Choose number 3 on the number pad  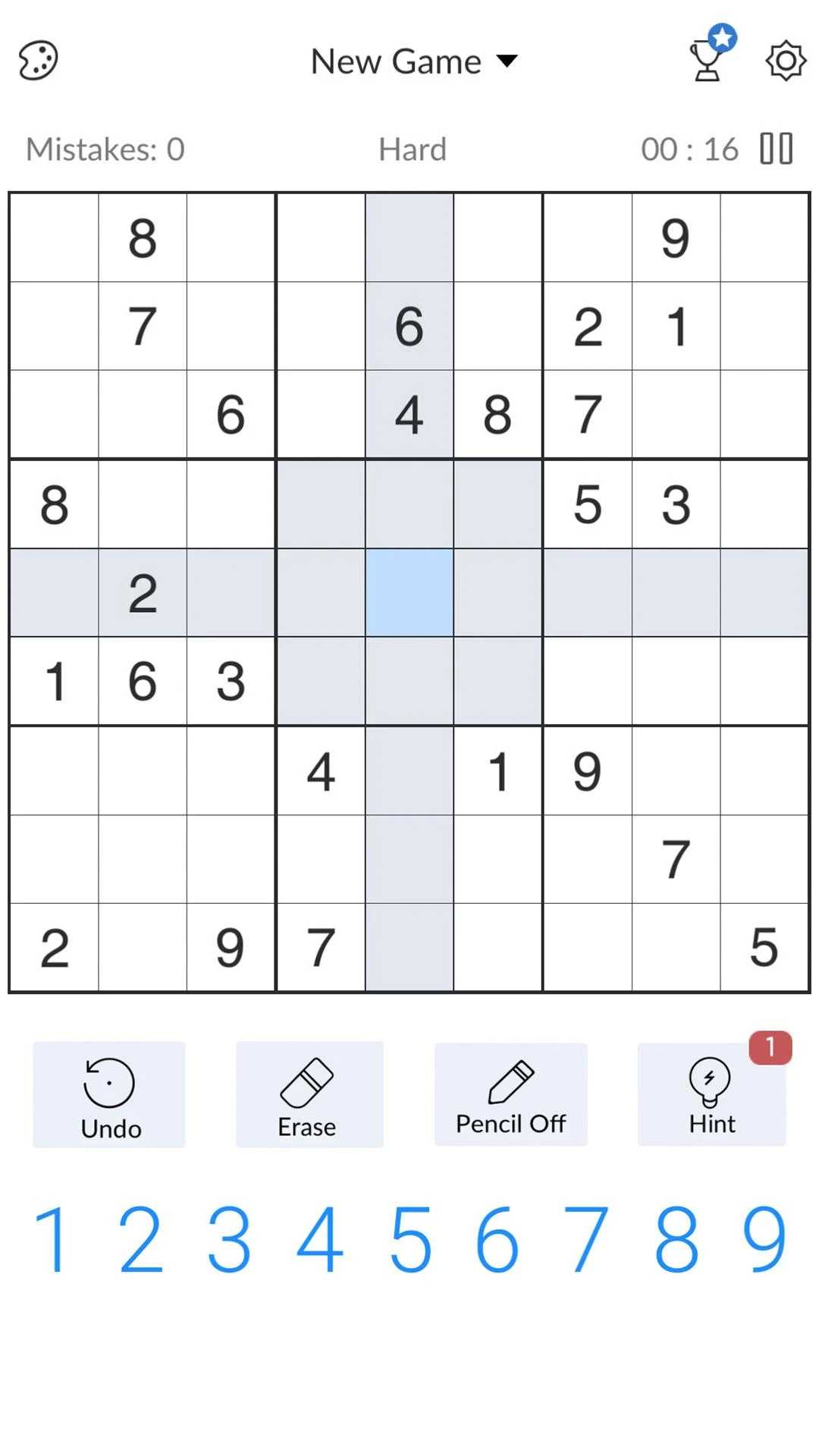(x=229, y=1241)
